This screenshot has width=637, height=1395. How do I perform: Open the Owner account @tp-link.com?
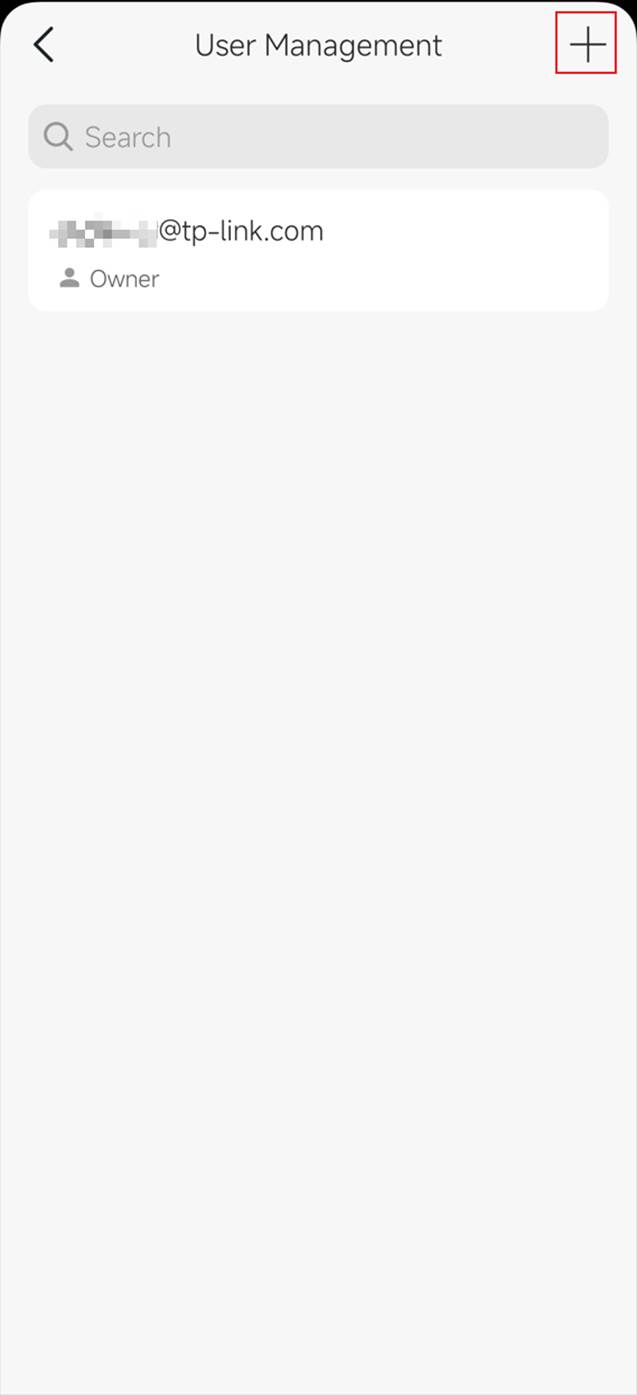318,251
